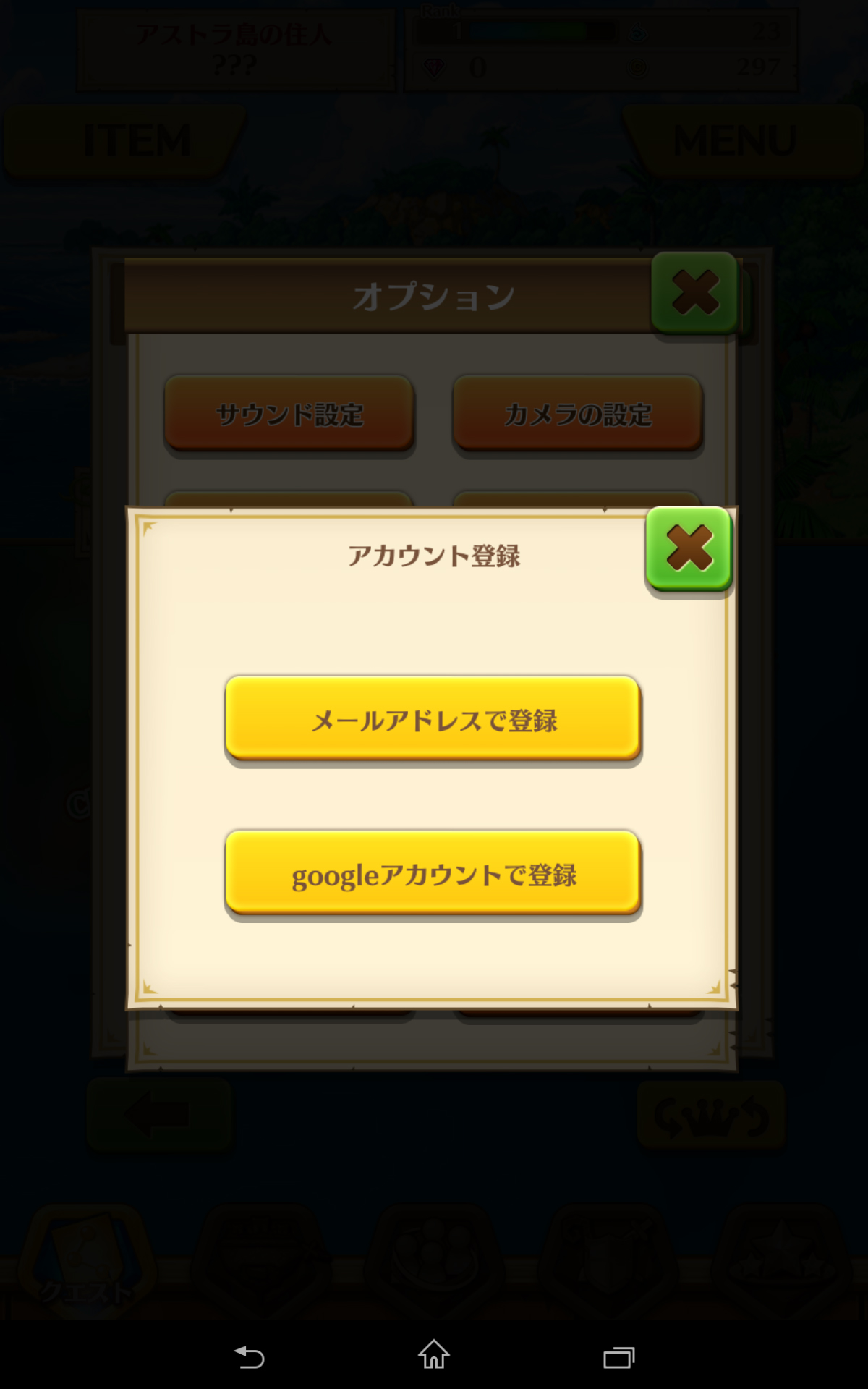Go back with the system back button
Image resolution: width=868 pixels, height=1389 pixels.
(250, 1356)
